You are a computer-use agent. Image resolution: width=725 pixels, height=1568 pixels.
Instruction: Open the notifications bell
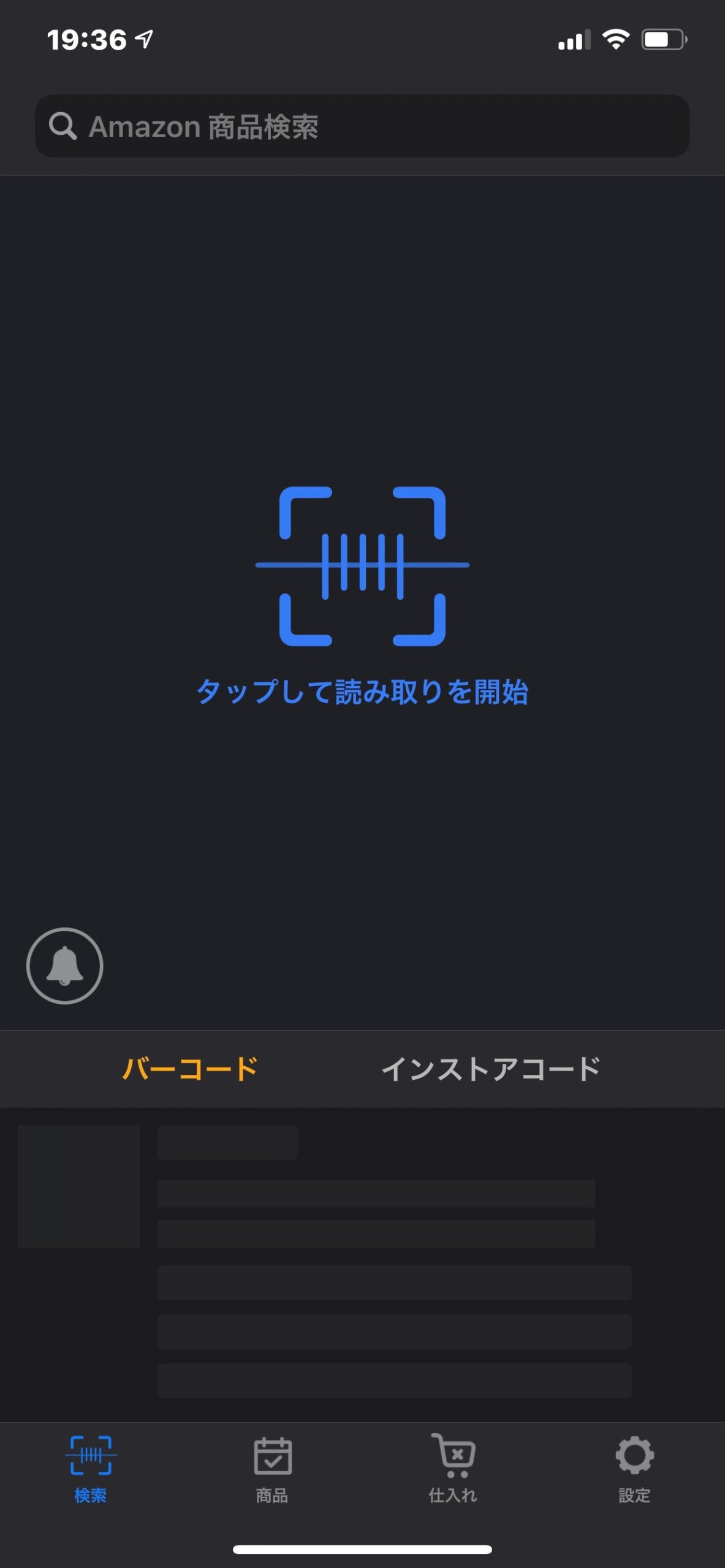(x=65, y=966)
